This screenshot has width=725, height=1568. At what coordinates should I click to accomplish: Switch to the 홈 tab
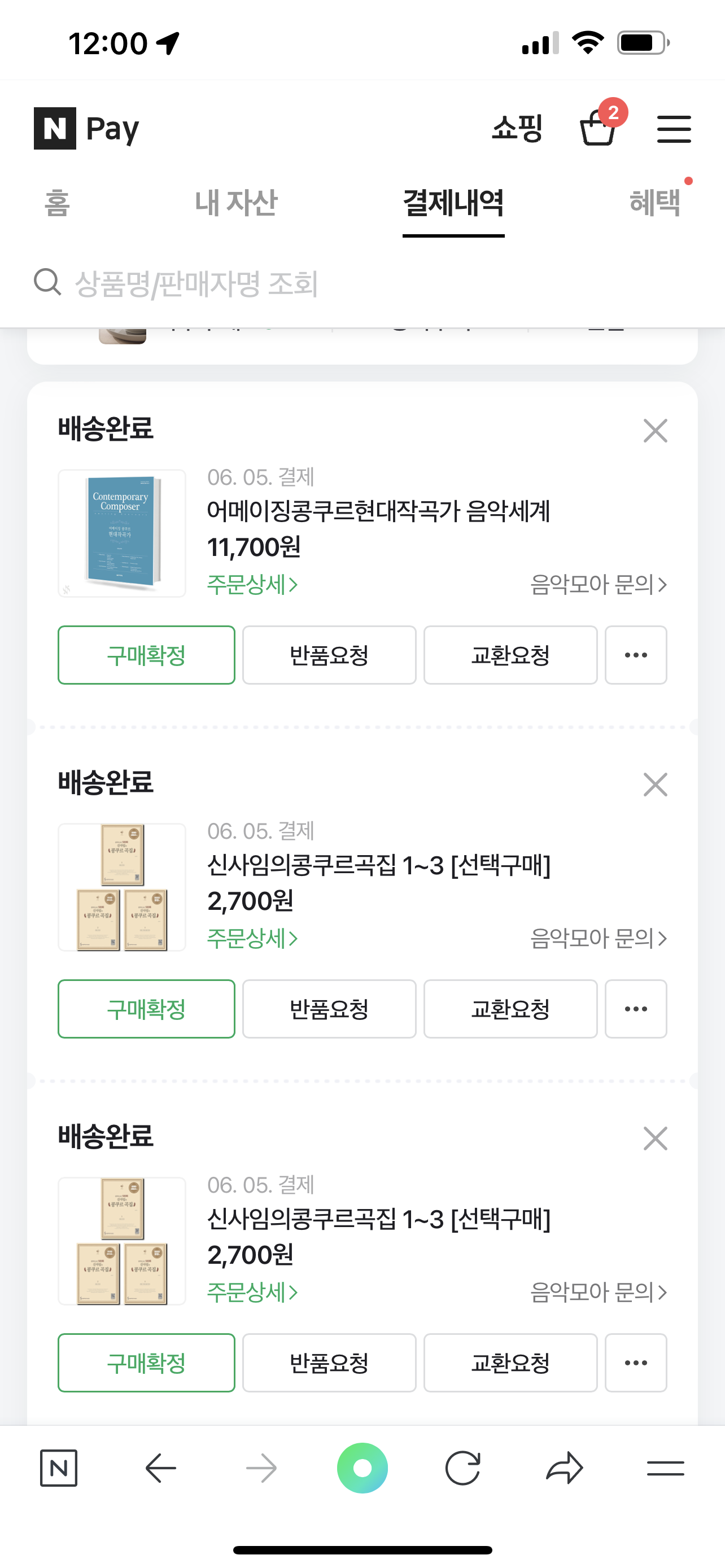pos(57,203)
